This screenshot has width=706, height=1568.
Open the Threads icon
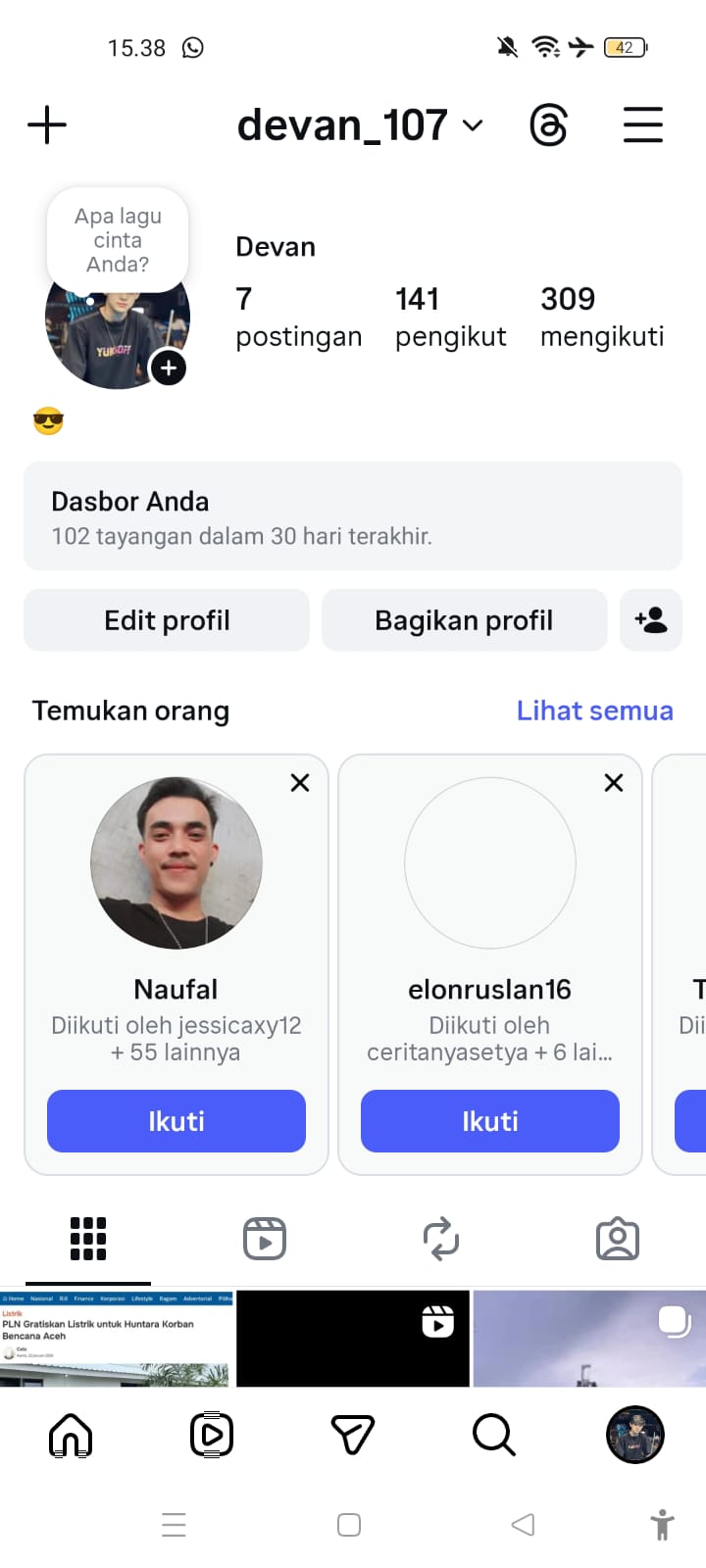(x=548, y=125)
